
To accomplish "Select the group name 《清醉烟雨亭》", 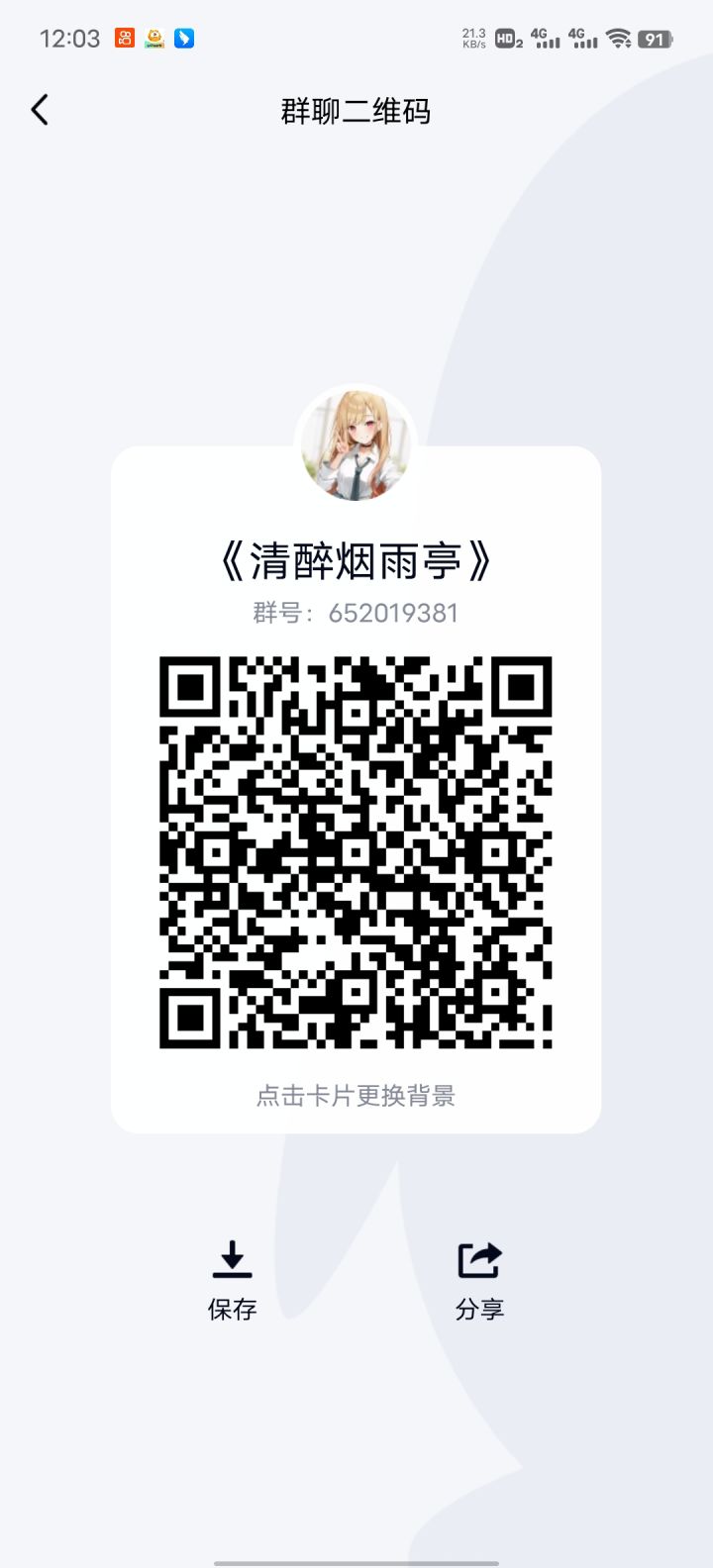I will coord(355,557).
